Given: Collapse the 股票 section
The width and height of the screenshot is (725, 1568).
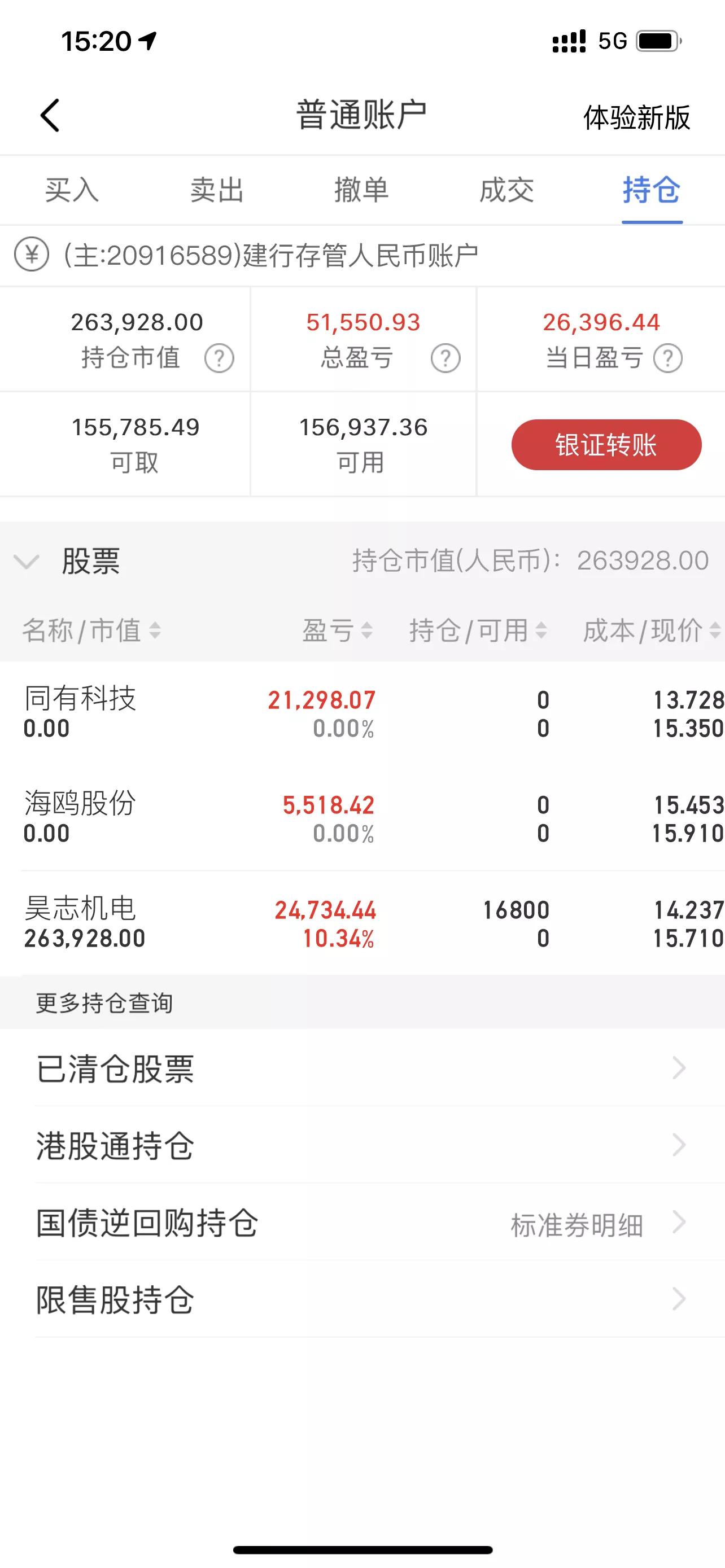Looking at the screenshot, I should click(x=26, y=560).
